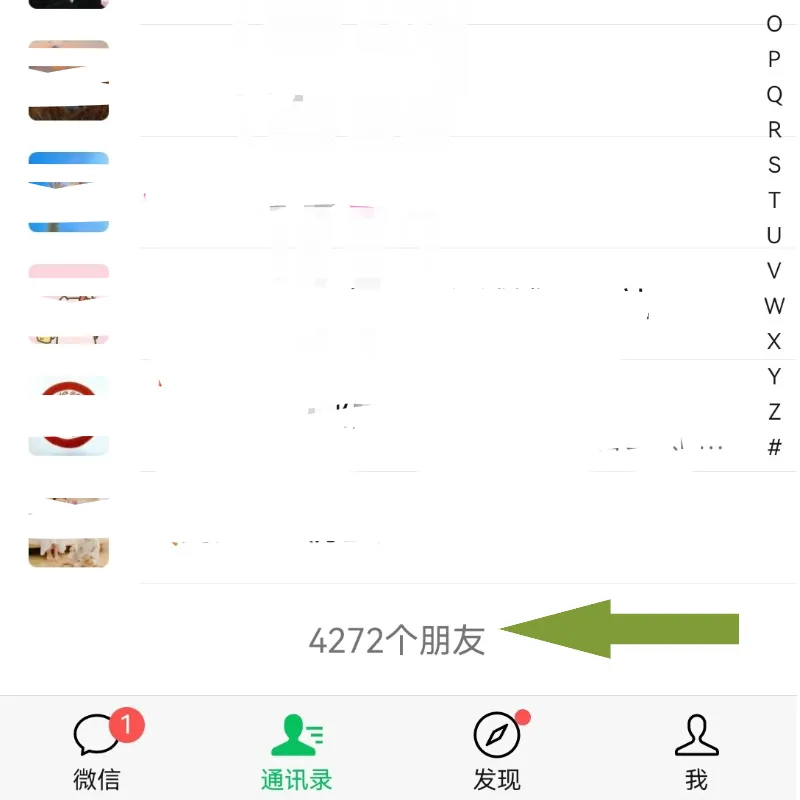
Task: Jump to letter X in index
Action: (774, 341)
